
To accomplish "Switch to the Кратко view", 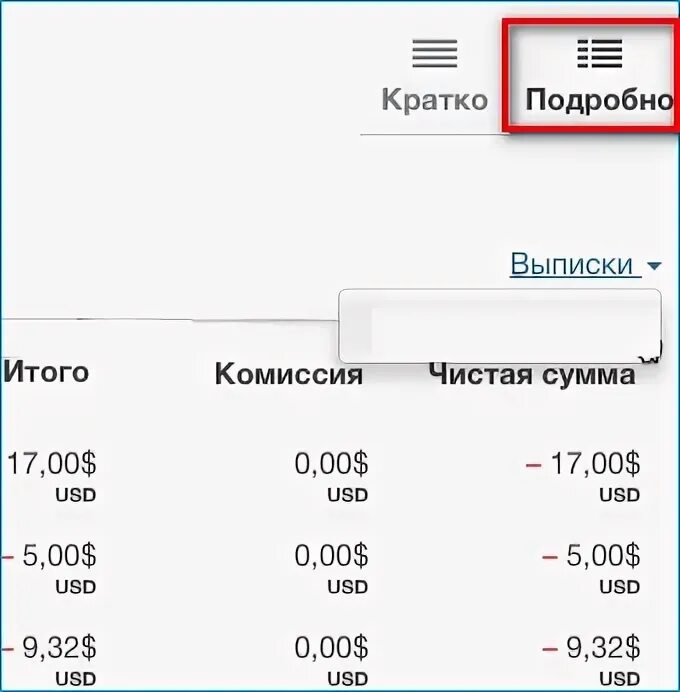I will tap(434, 77).
